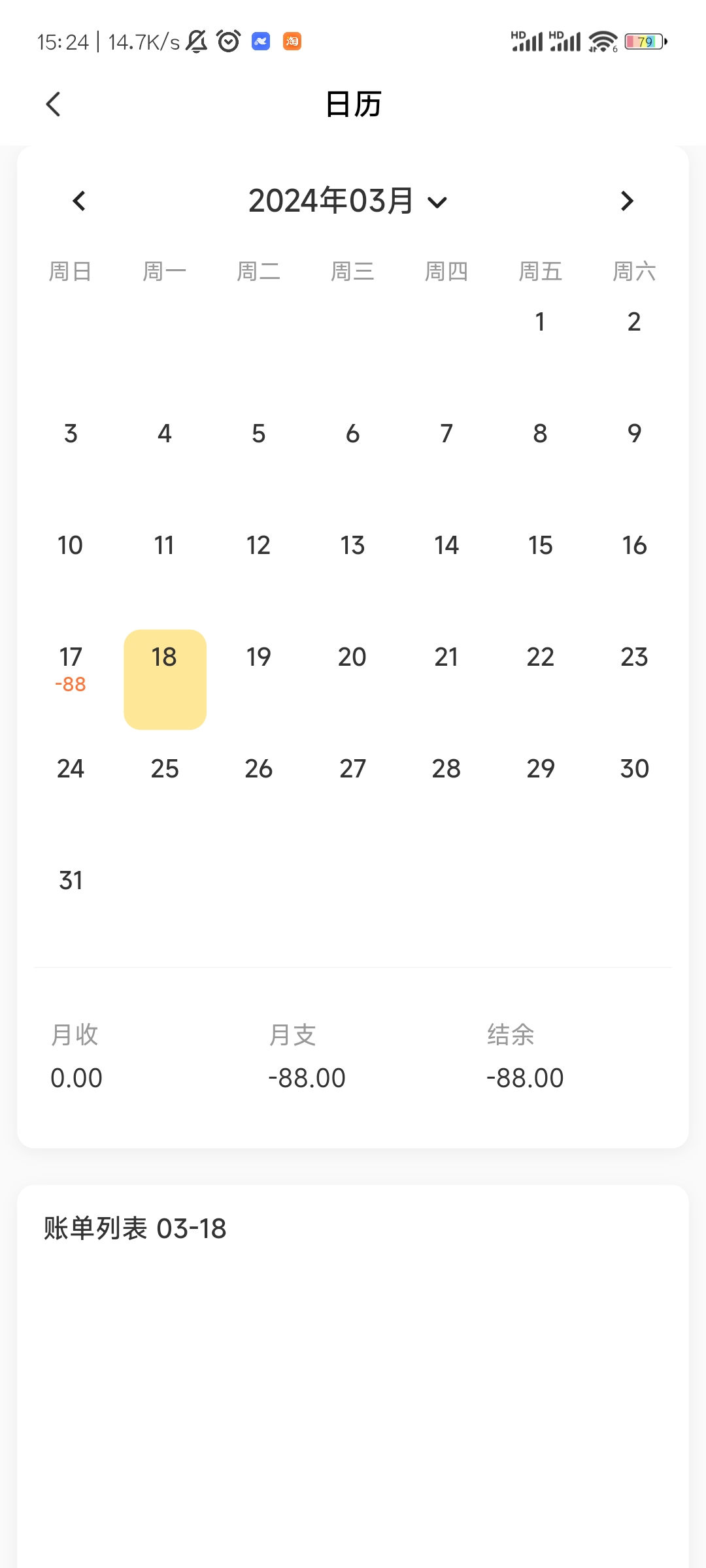The height and width of the screenshot is (1568, 706).
Task: Open the next month arrow
Action: click(626, 201)
